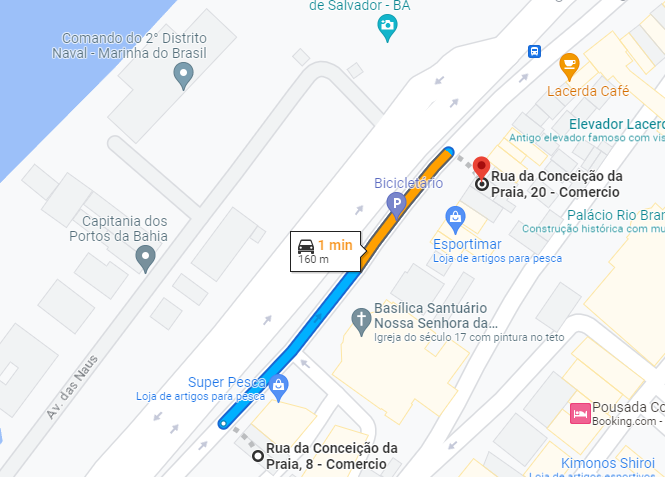Select the 1 min driving route label
665x477 pixels.
point(326,251)
